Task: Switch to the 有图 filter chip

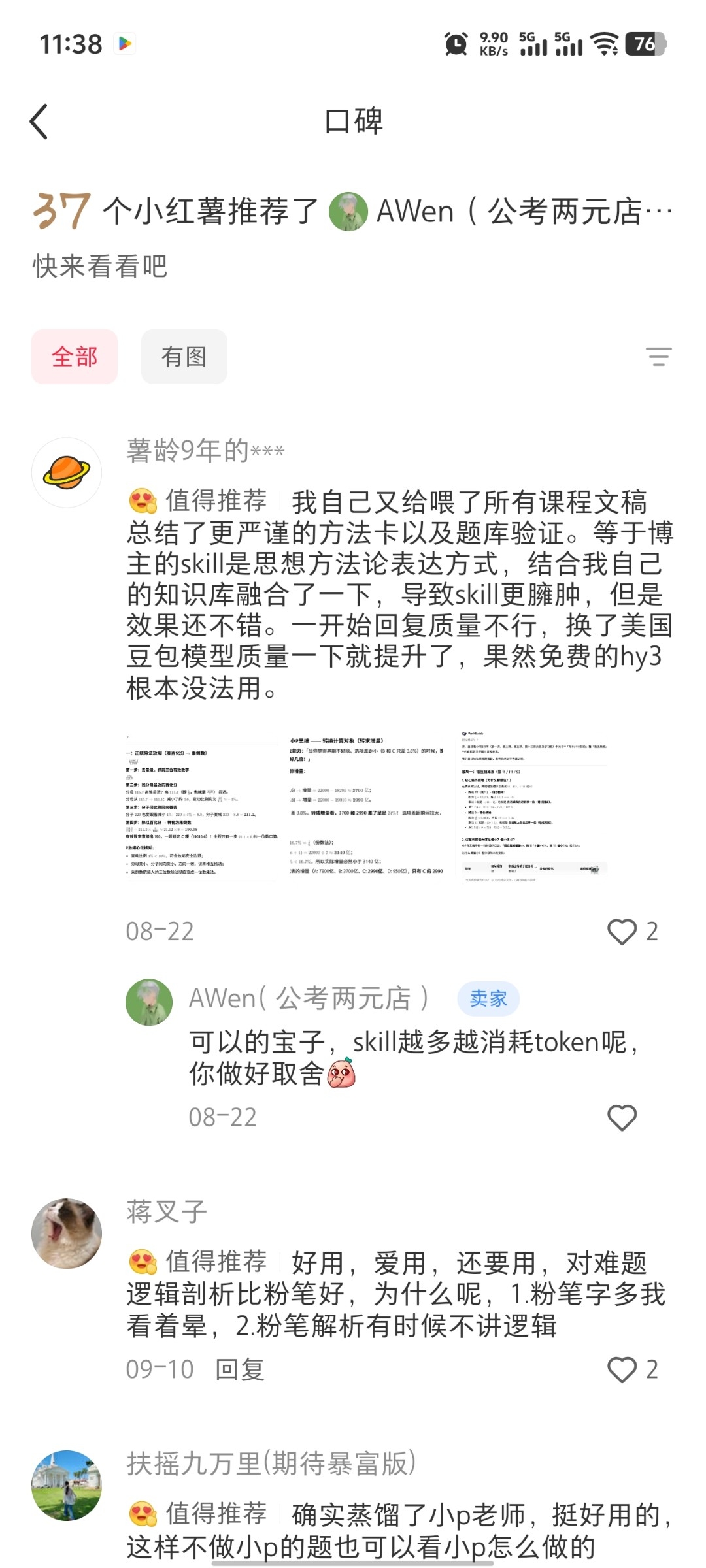Action: coord(184,357)
